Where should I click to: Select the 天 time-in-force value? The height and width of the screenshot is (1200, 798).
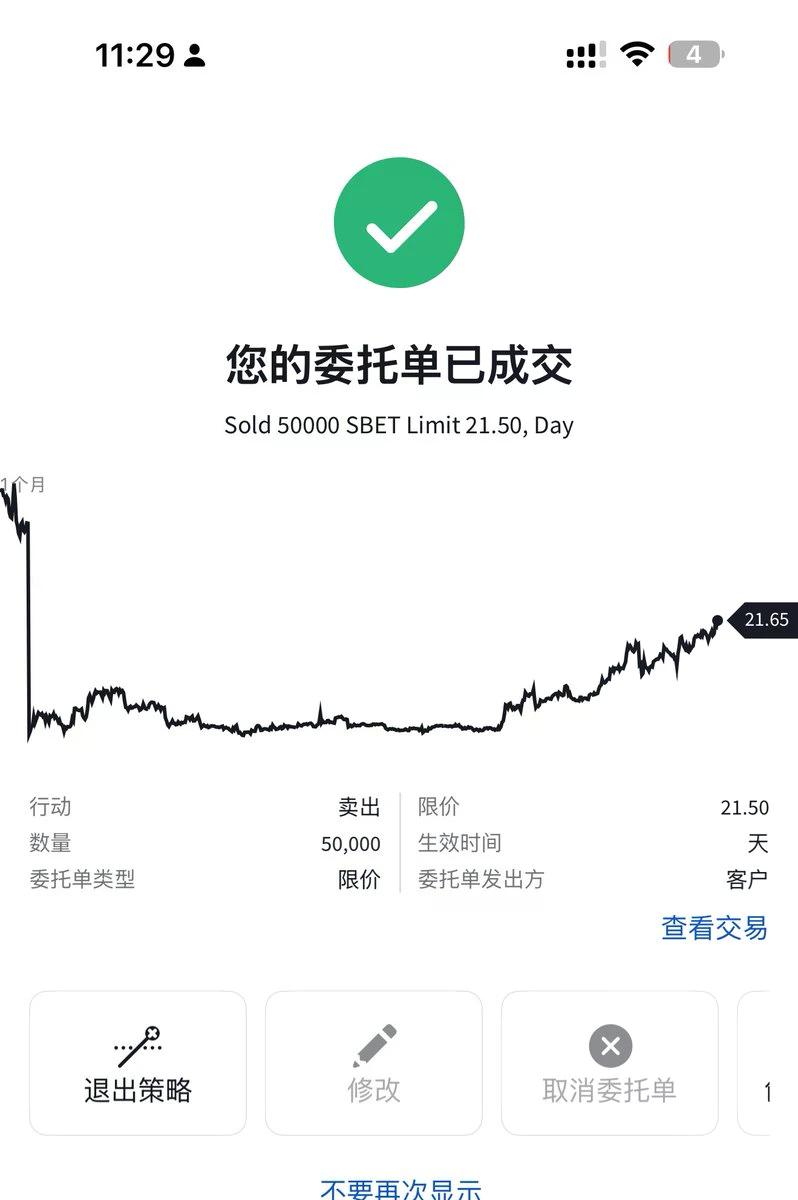coord(760,843)
